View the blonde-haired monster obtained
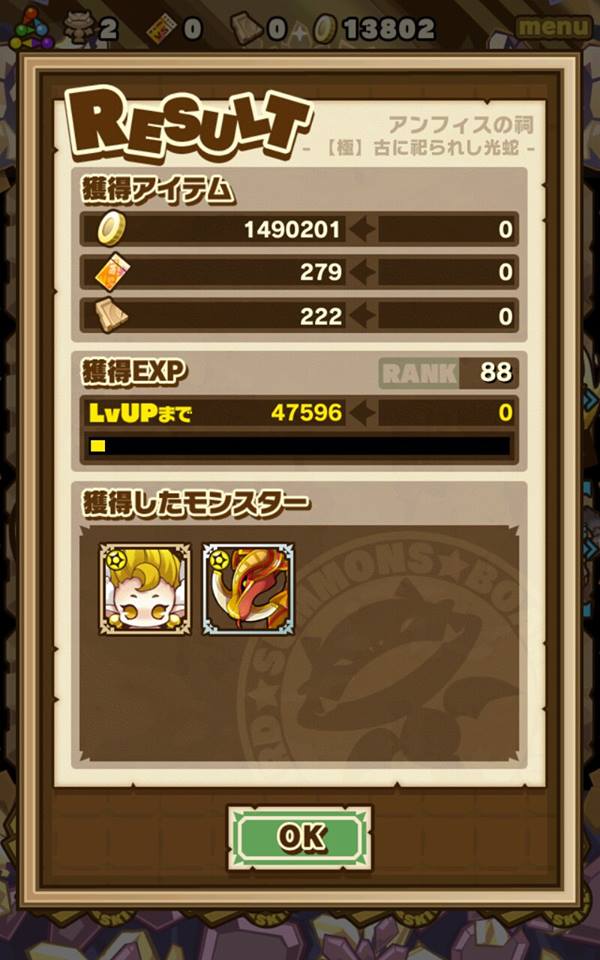The width and height of the screenshot is (600, 960). tap(145, 589)
